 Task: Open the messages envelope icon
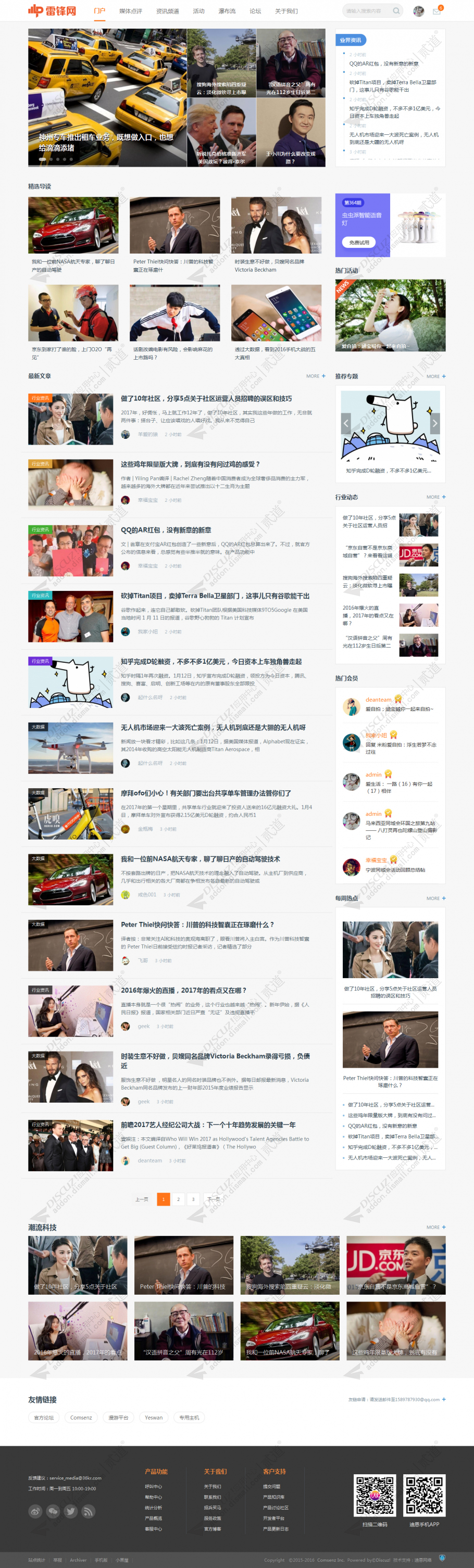coord(436,11)
